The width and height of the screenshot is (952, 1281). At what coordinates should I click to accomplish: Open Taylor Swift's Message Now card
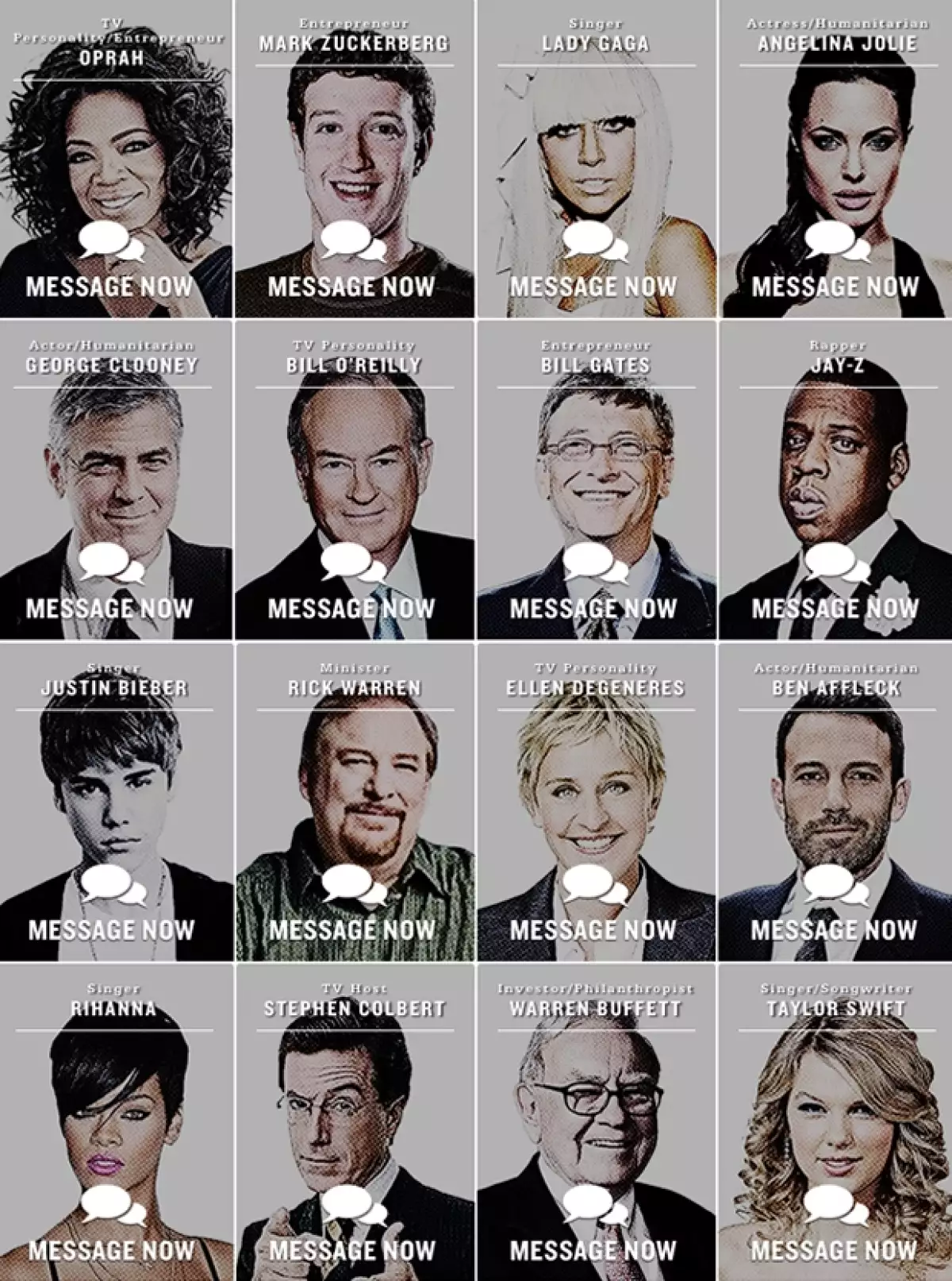point(835,1250)
